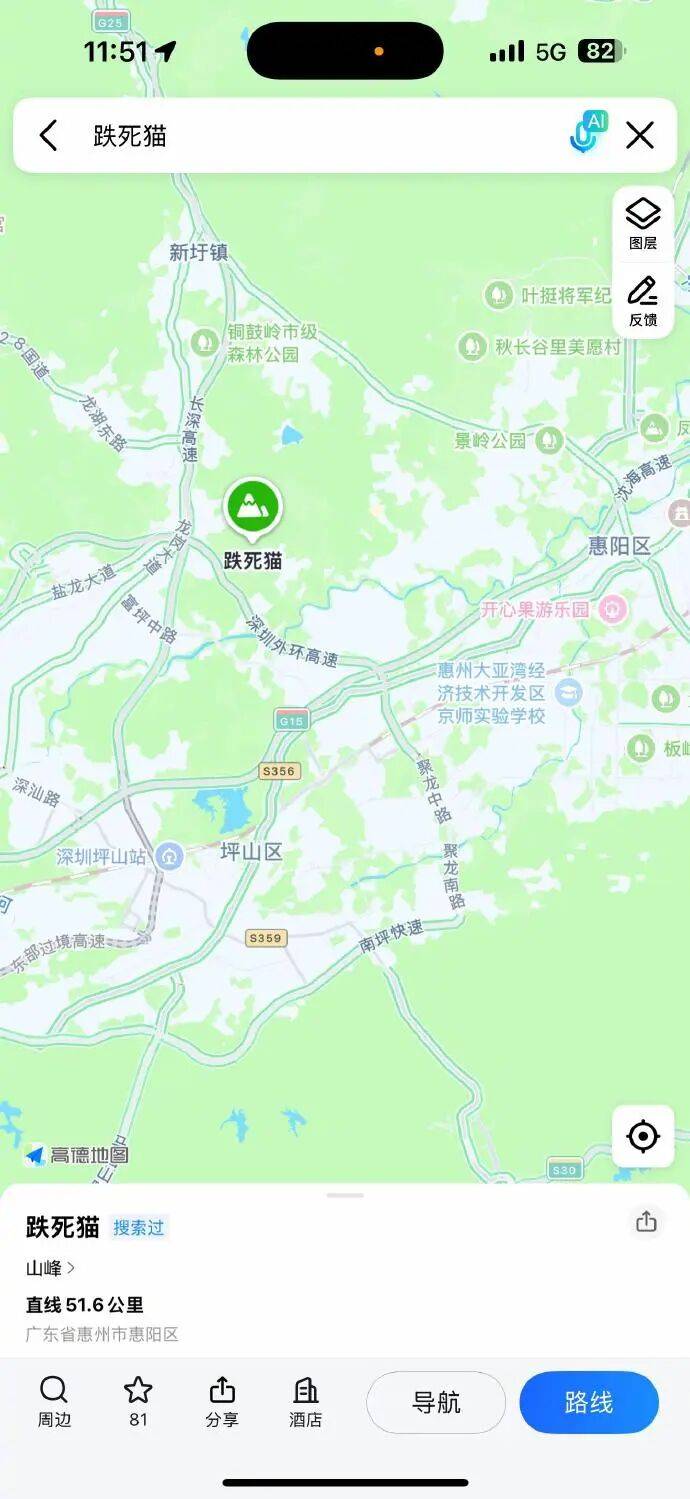The image size is (690, 1499).
Task: Recenter the map to my current location
Action: pyautogui.click(x=642, y=1136)
